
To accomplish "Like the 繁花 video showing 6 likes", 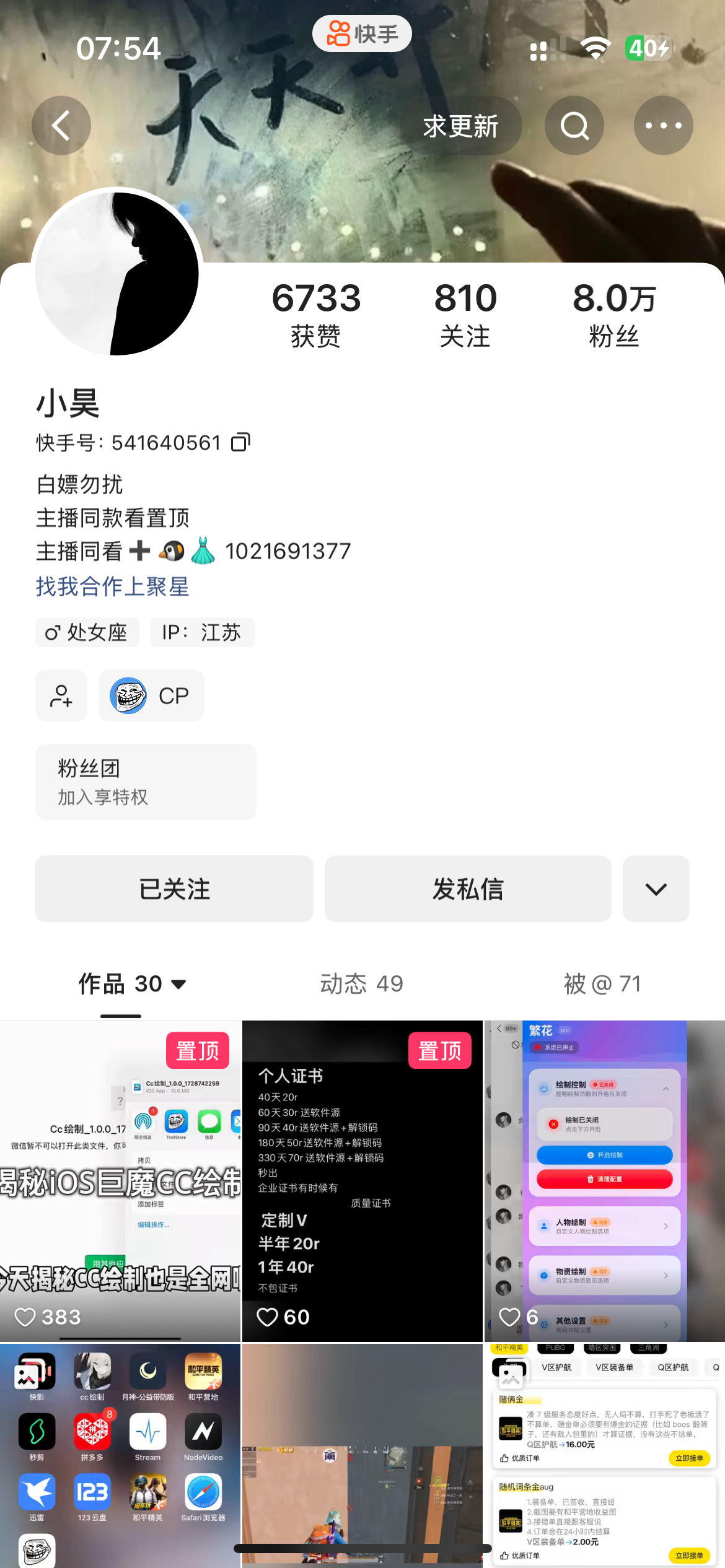I will click(x=509, y=1317).
